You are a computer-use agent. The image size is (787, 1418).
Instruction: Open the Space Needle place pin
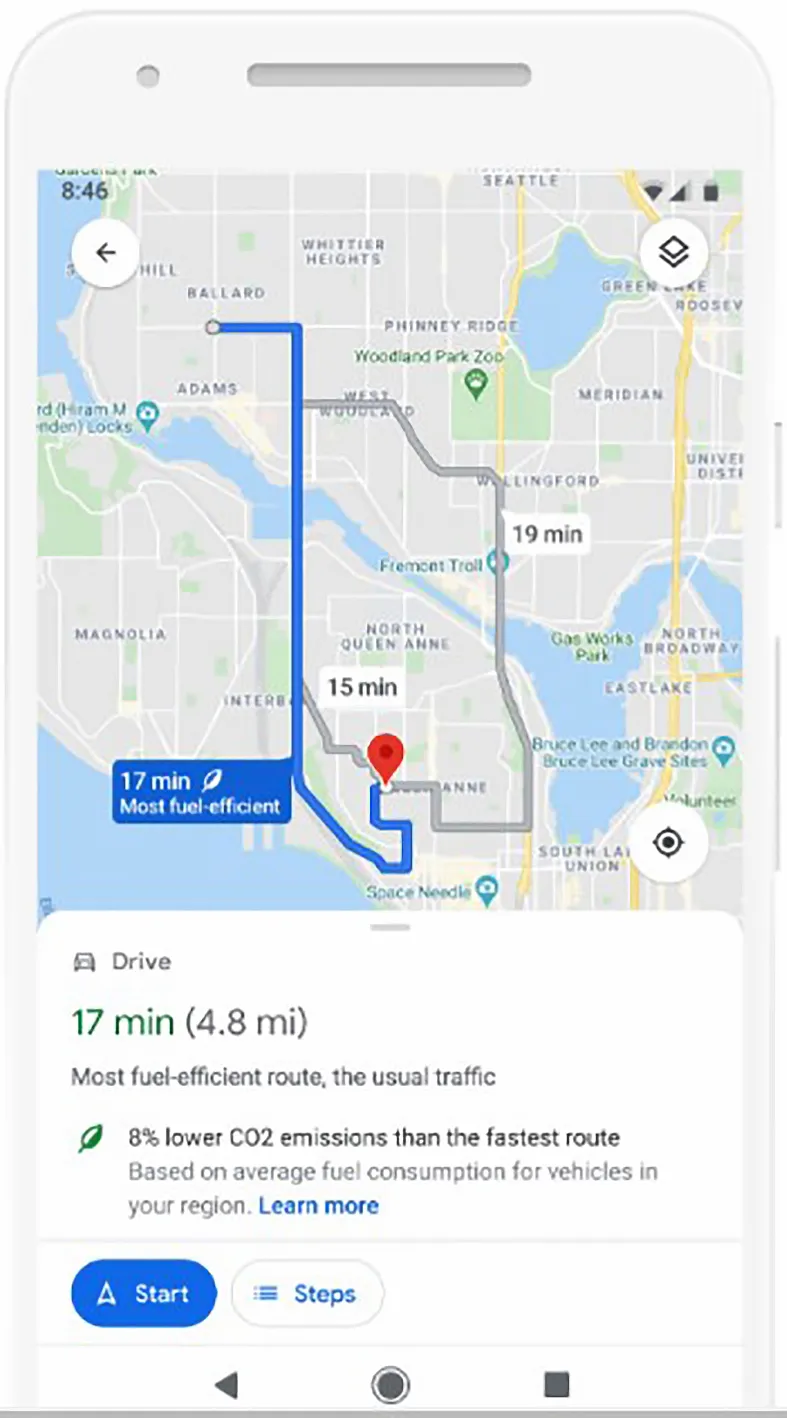tap(486, 888)
